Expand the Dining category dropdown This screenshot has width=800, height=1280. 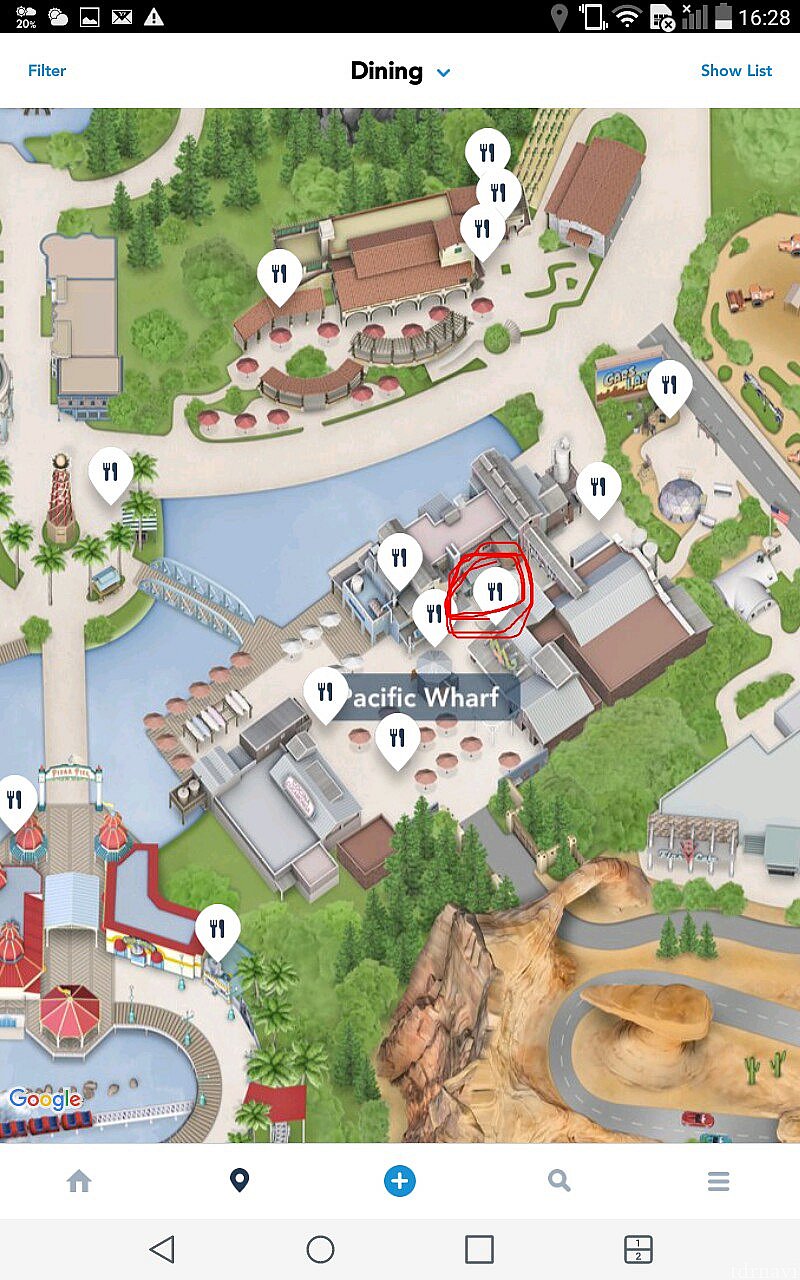coord(401,71)
